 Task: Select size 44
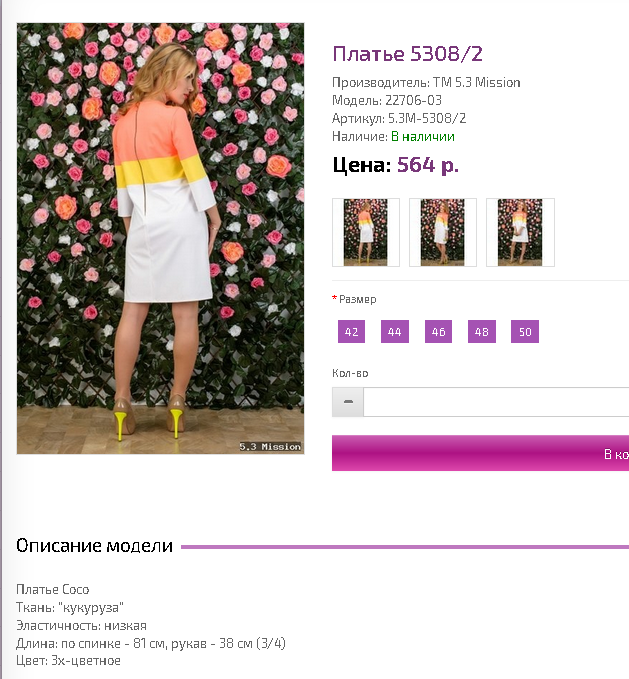click(x=395, y=332)
